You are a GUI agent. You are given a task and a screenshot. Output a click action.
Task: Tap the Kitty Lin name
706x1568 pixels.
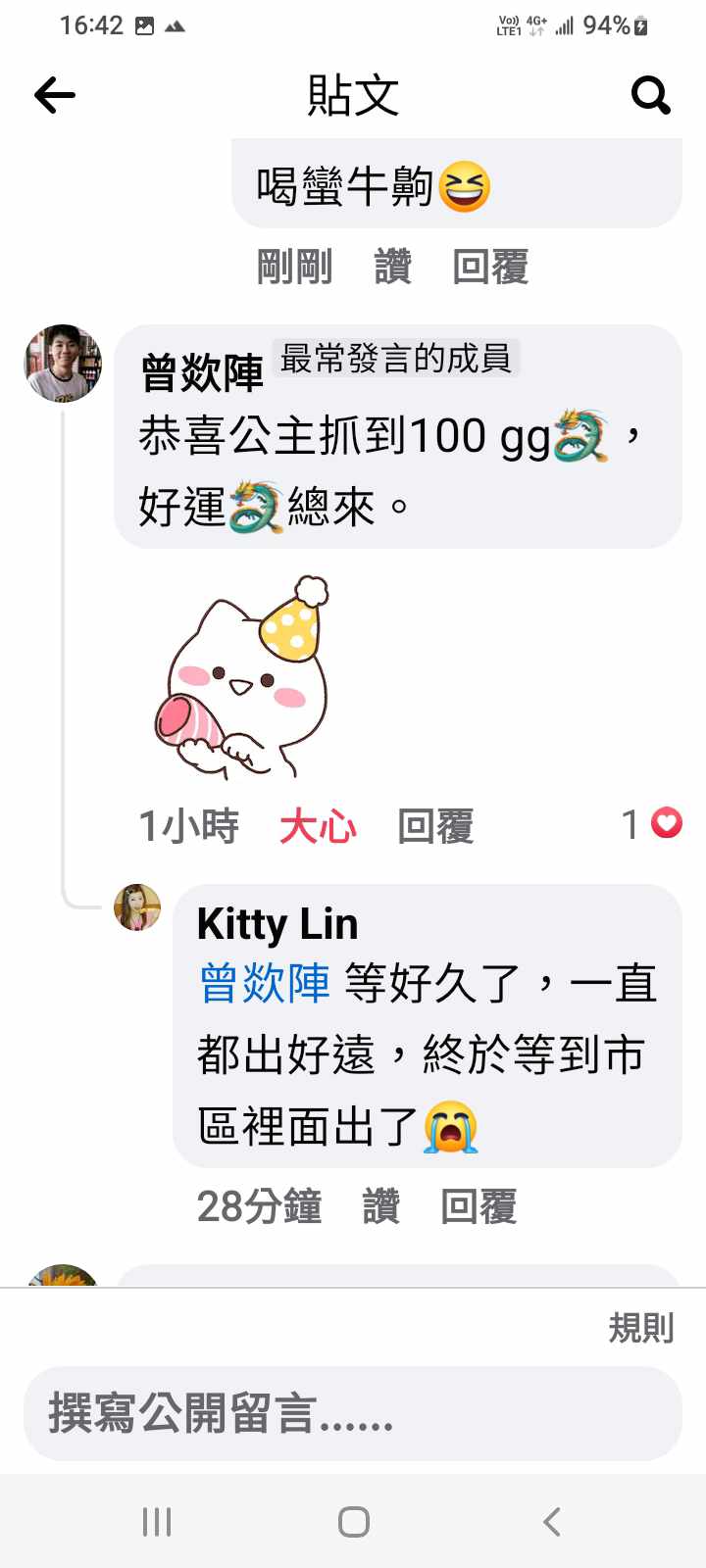(277, 924)
